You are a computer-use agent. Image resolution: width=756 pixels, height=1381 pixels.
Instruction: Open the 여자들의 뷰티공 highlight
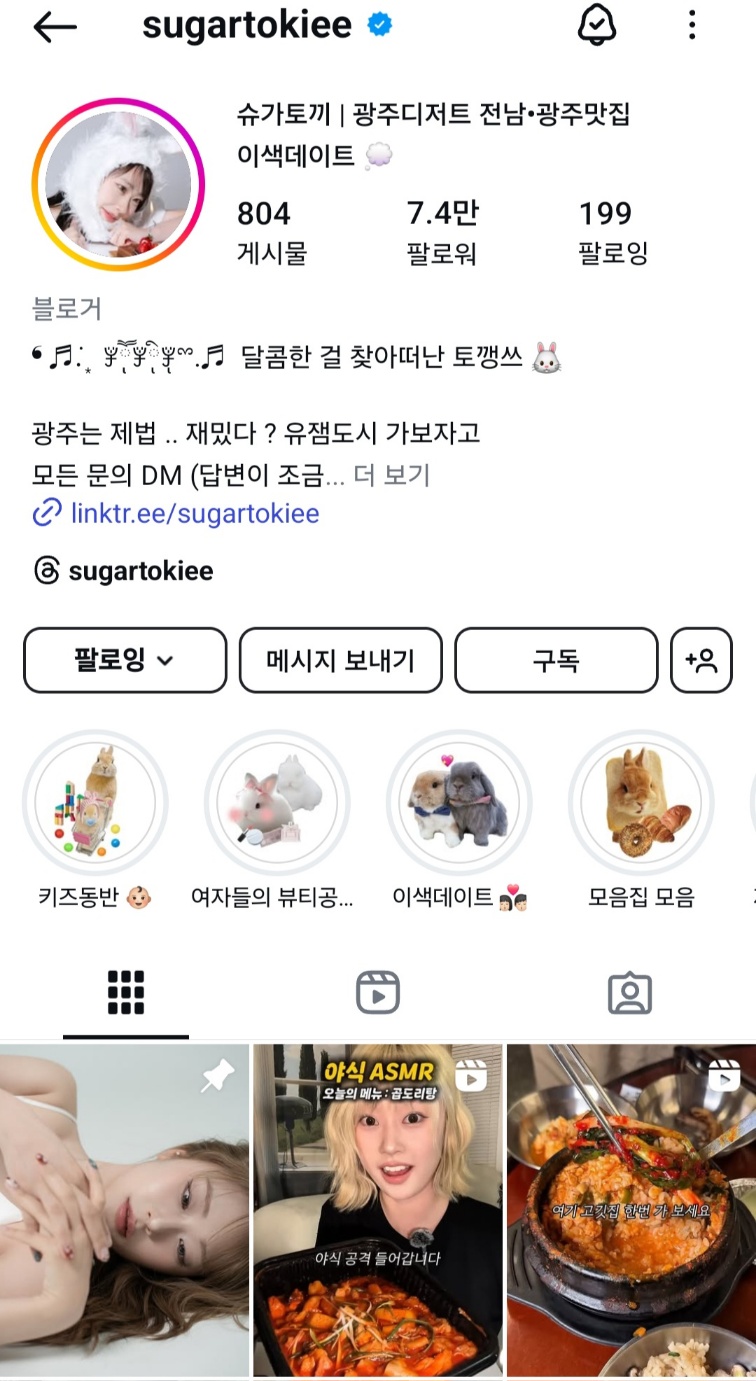(277, 802)
